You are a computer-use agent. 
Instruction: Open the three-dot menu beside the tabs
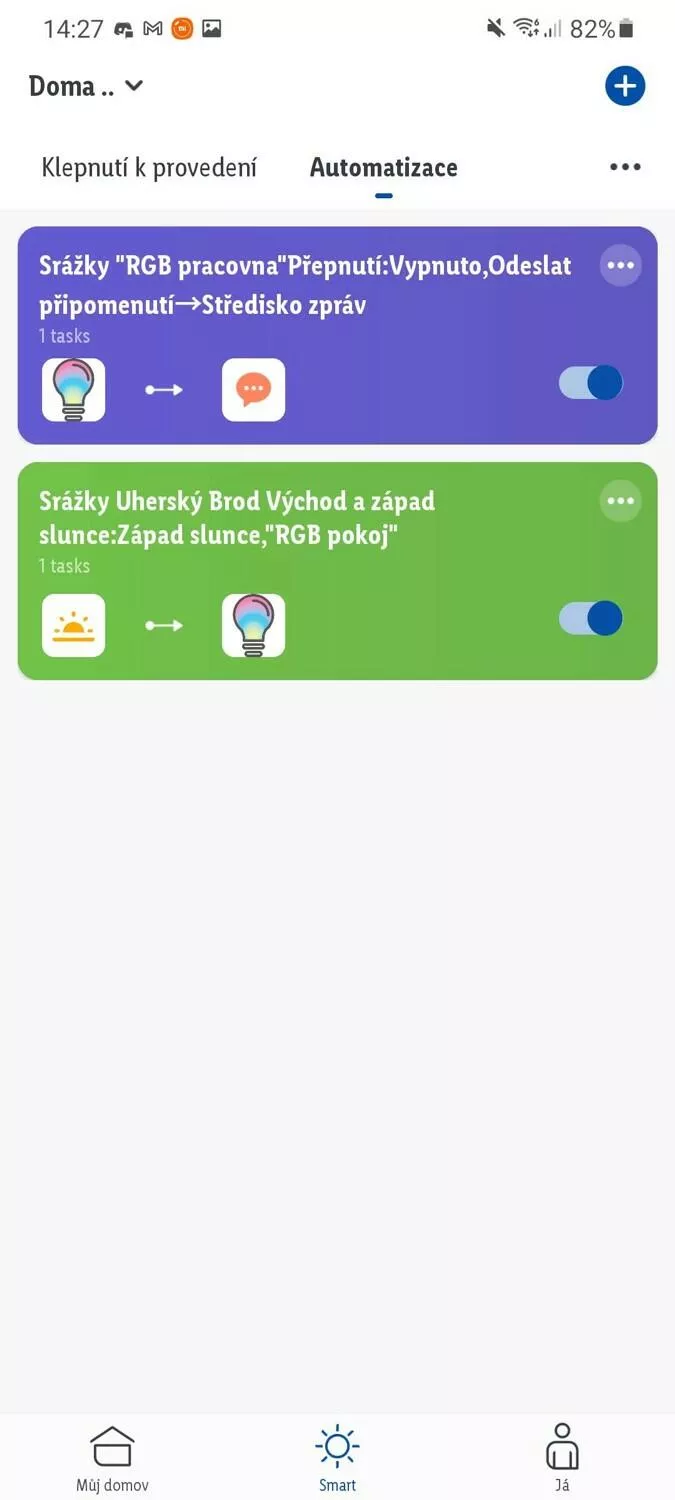pos(625,167)
